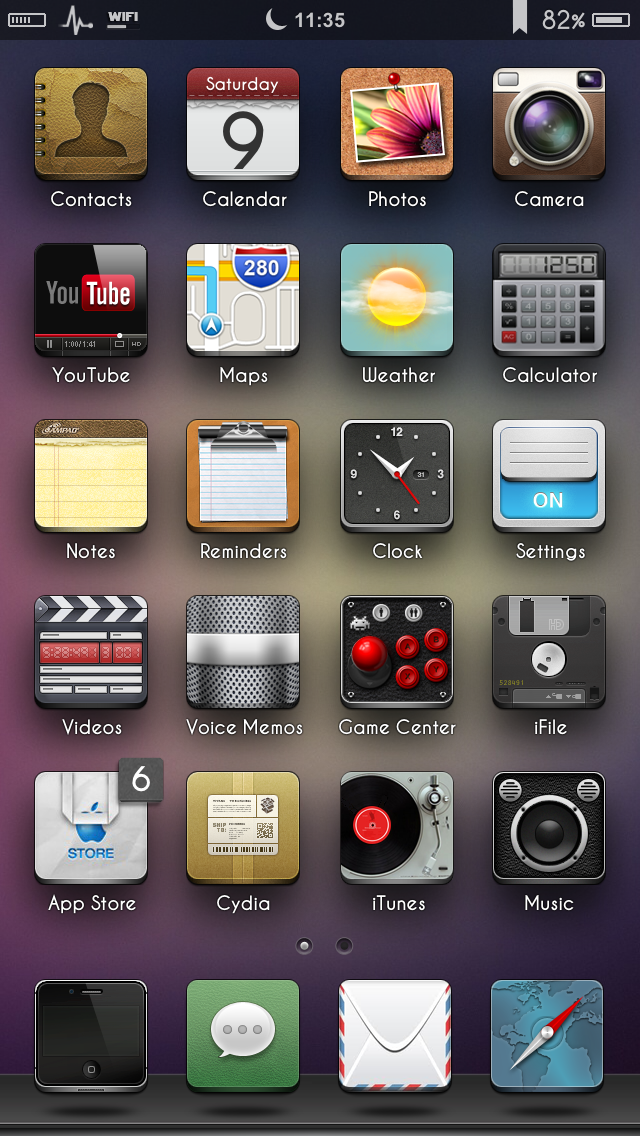Screen dimensions: 640x1136
Task: Launch Game Center
Action: (x=397, y=652)
